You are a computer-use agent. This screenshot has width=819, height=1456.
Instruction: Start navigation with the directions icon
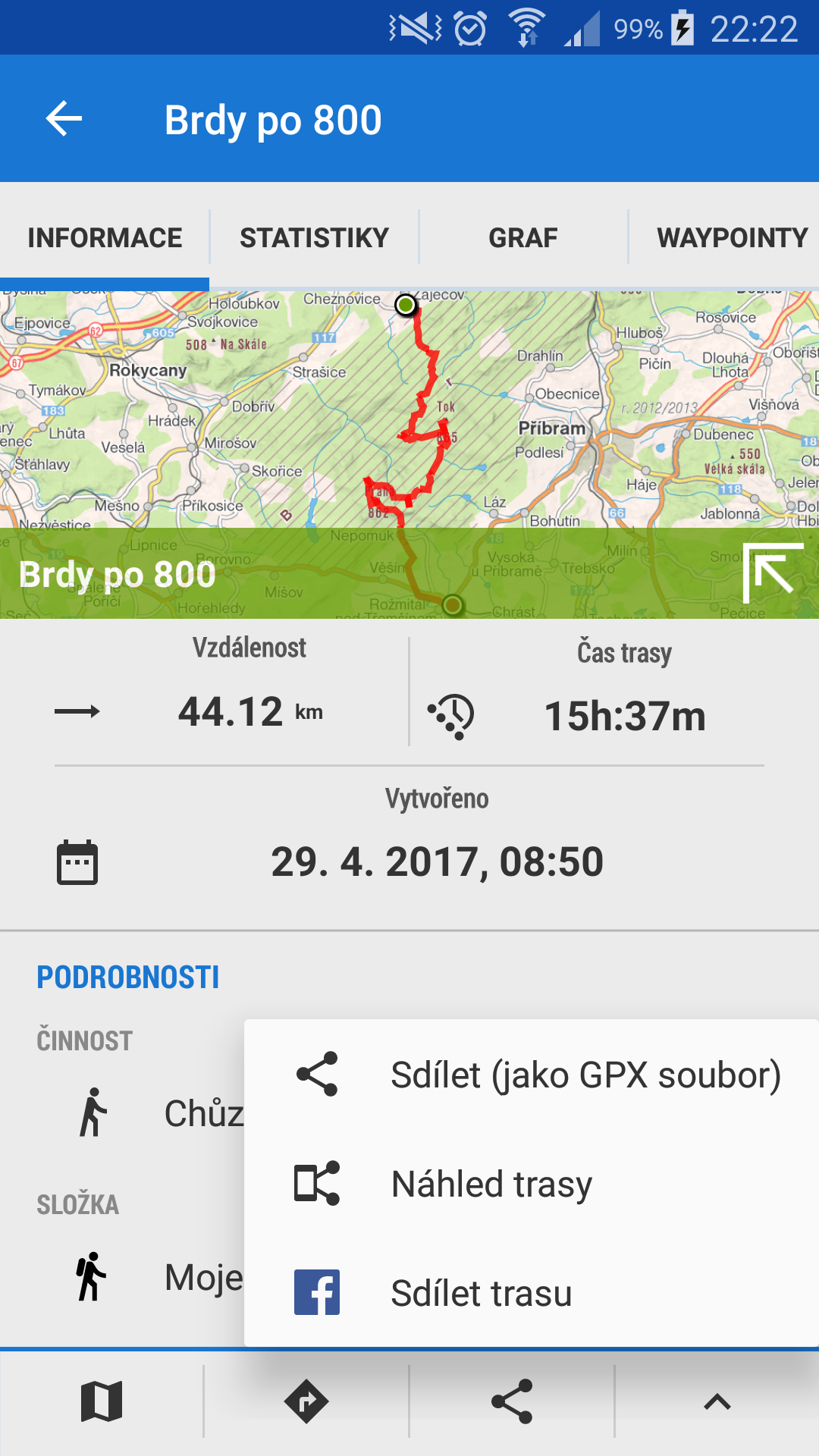coord(306,1401)
